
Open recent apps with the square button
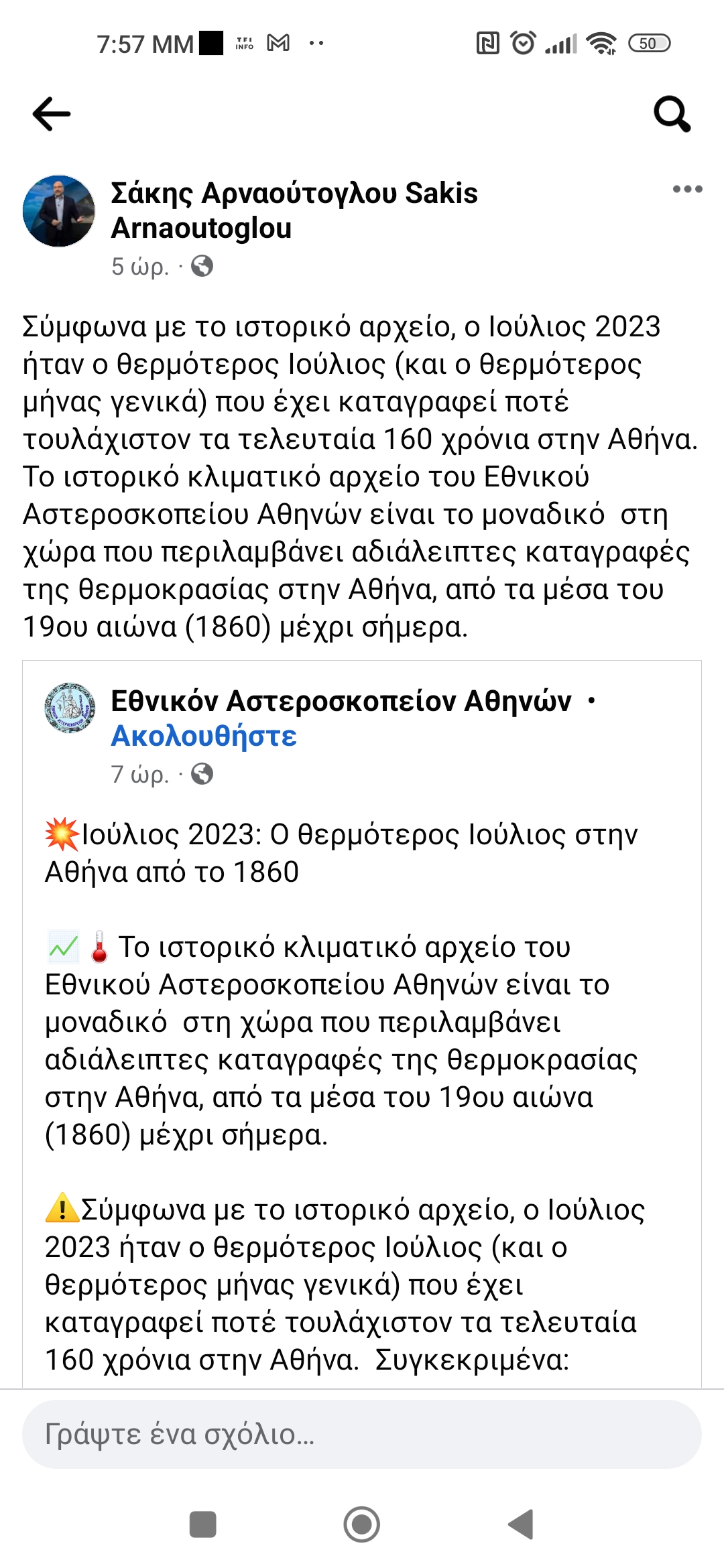[203, 1524]
